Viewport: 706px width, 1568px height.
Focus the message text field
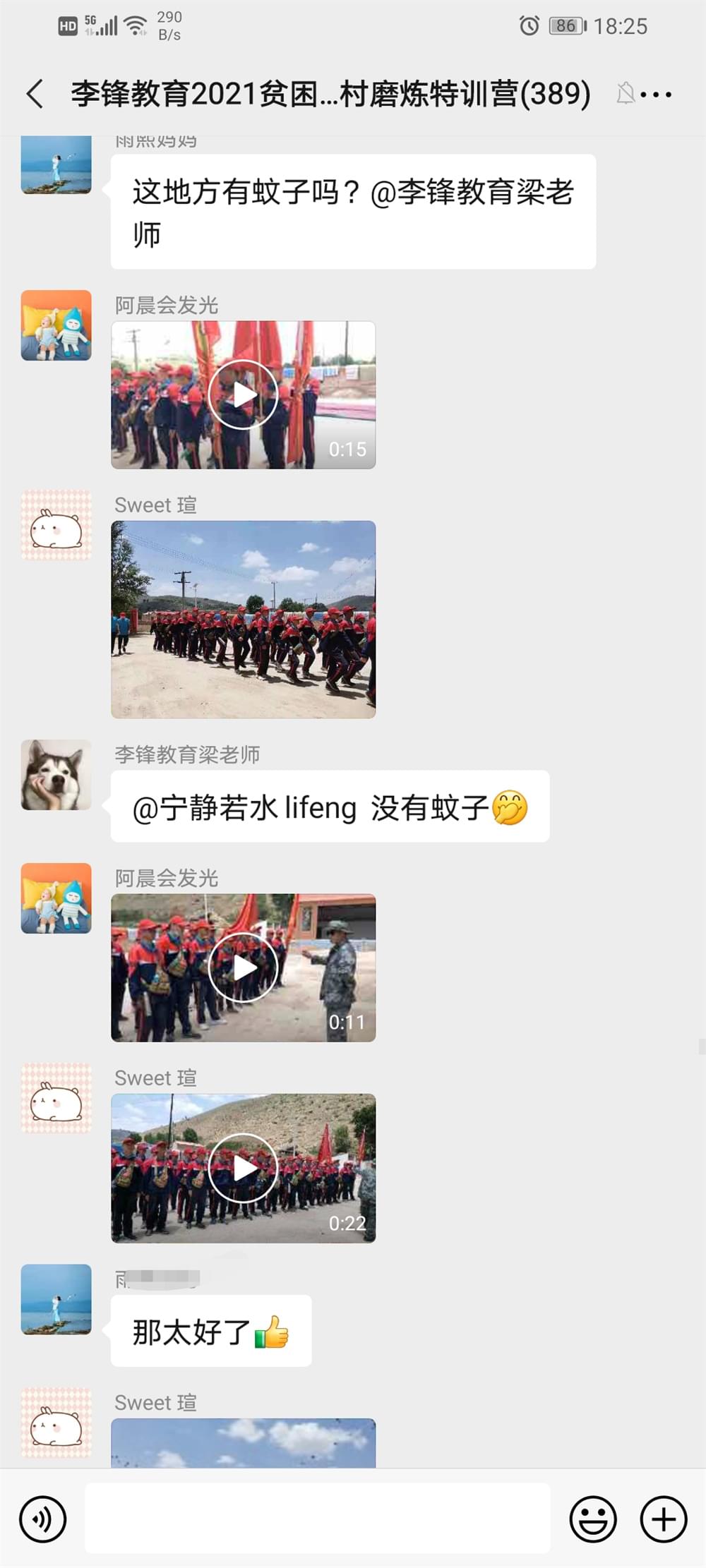(x=317, y=1519)
